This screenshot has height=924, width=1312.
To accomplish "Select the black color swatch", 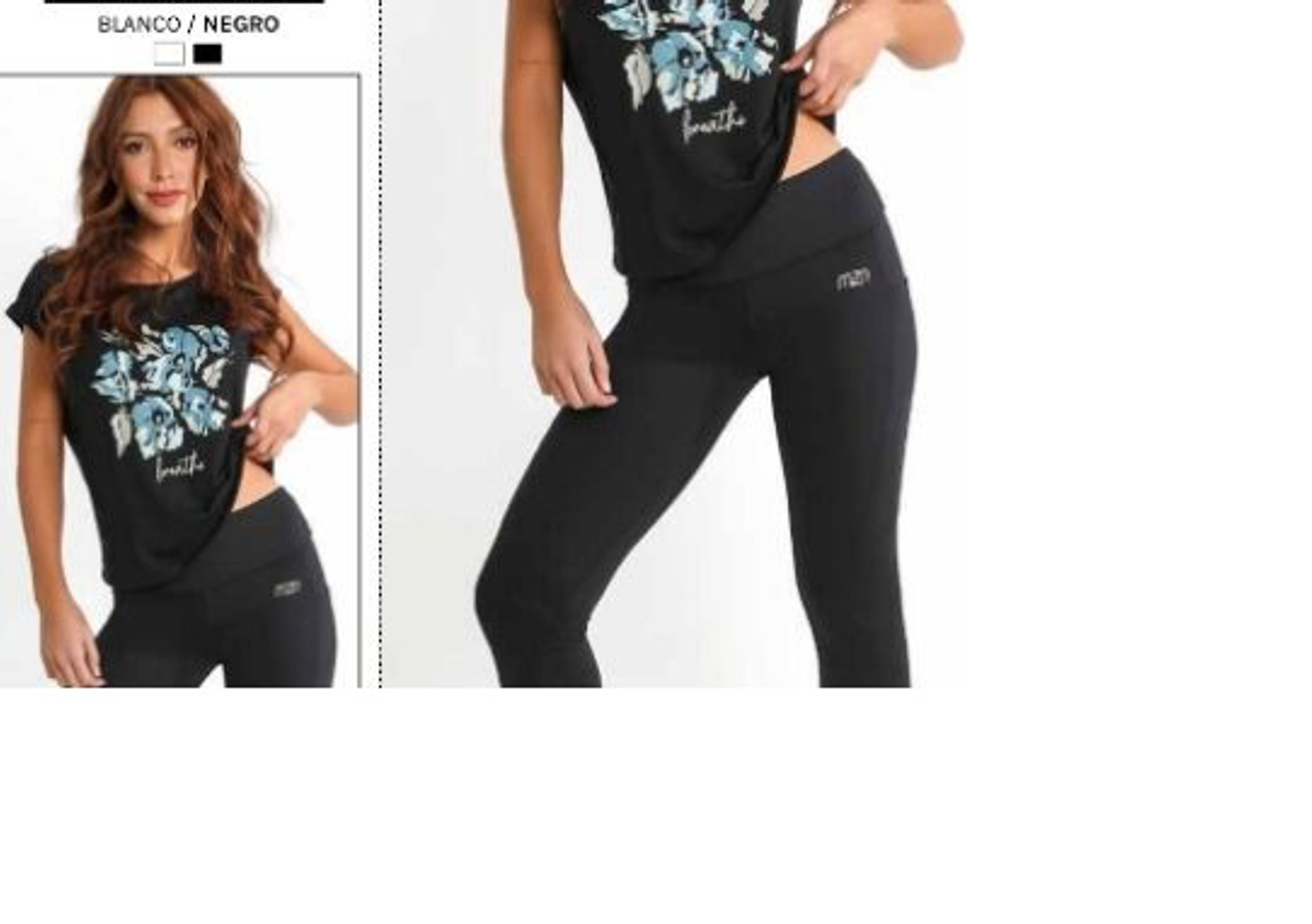I will point(207,54).
